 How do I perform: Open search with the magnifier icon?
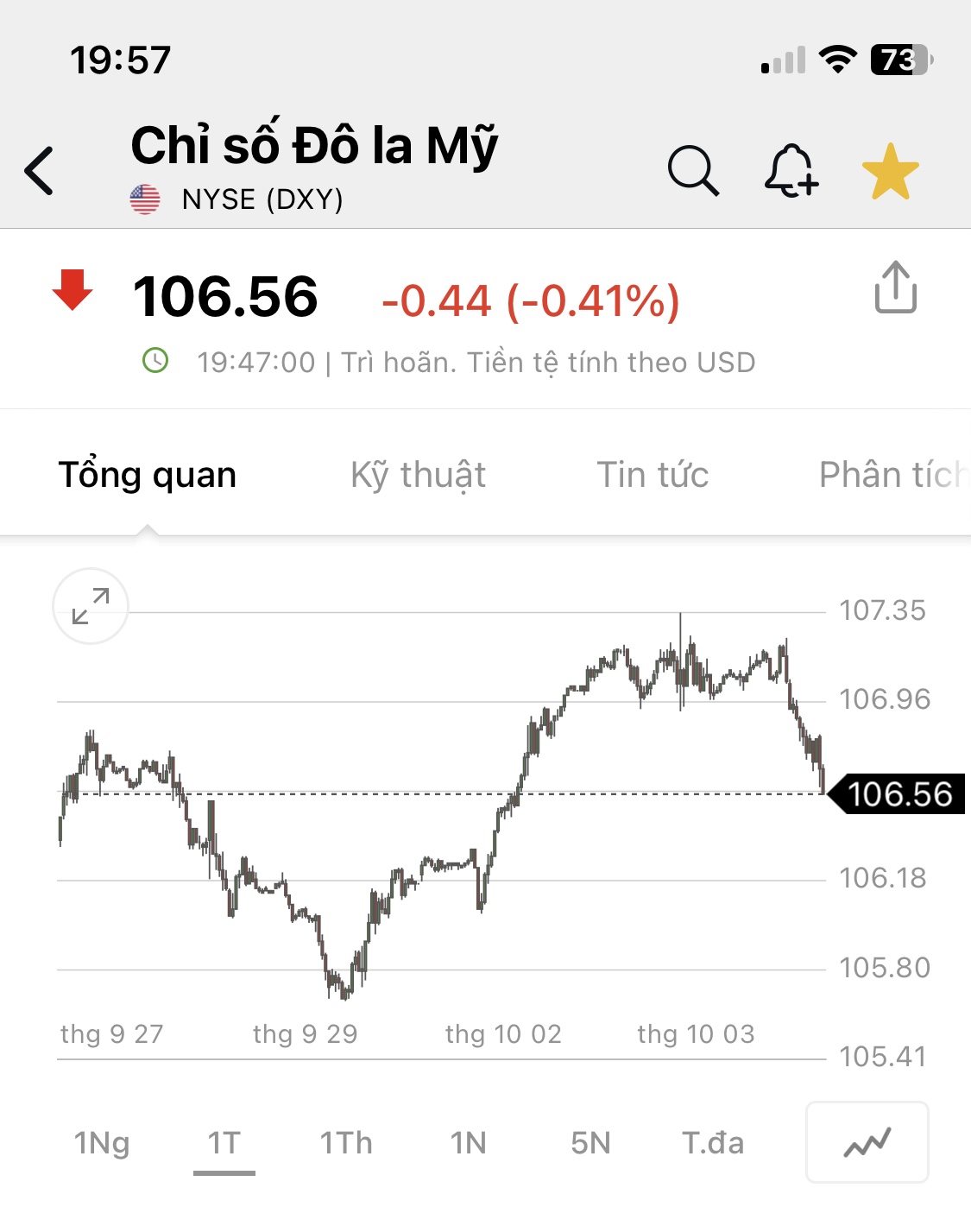[693, 170]
